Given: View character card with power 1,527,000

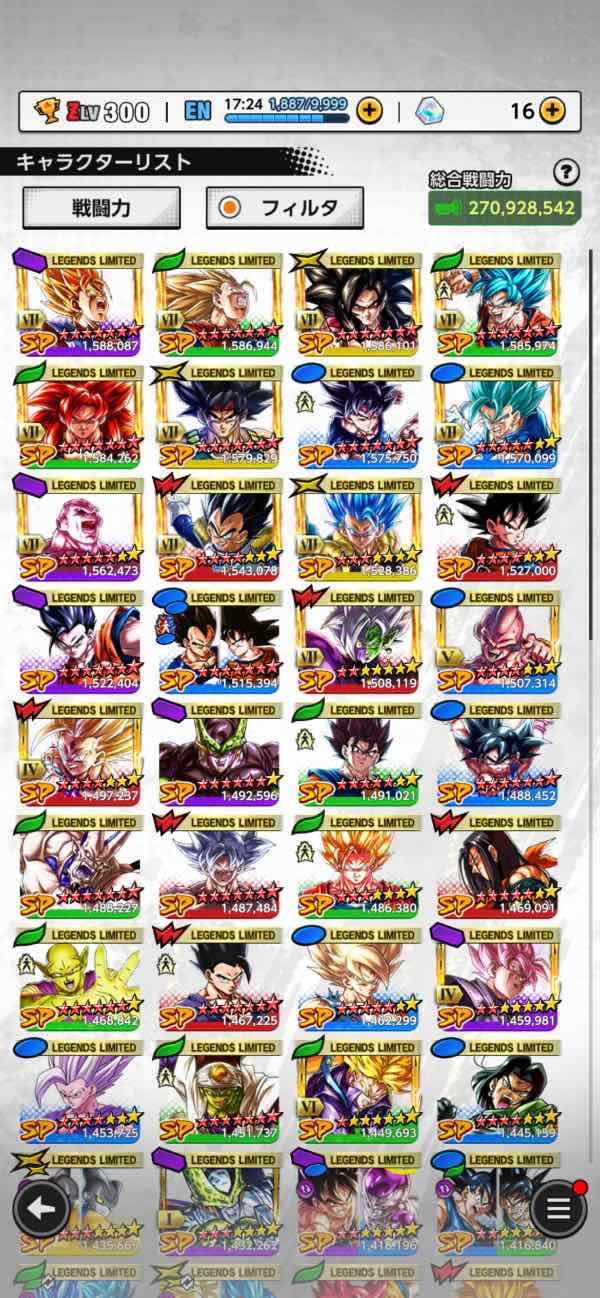Looking at the screenshot, I should coord(497,530).
